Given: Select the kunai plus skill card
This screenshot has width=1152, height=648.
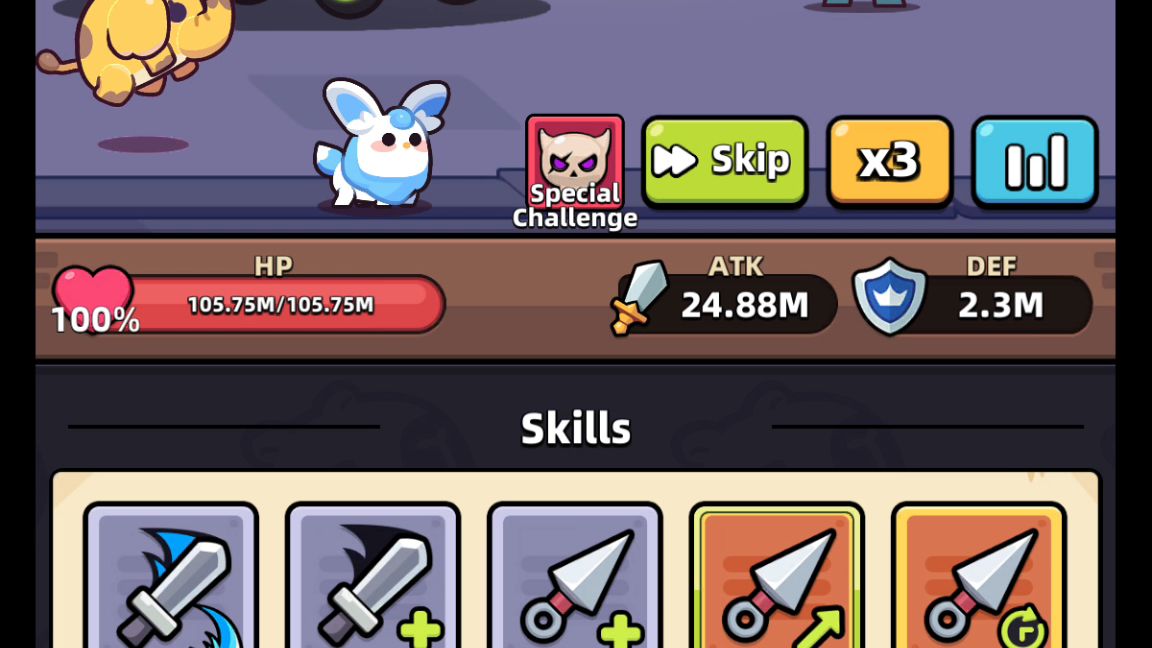Looking at the screenshot, I should click(x=575, y=580).
